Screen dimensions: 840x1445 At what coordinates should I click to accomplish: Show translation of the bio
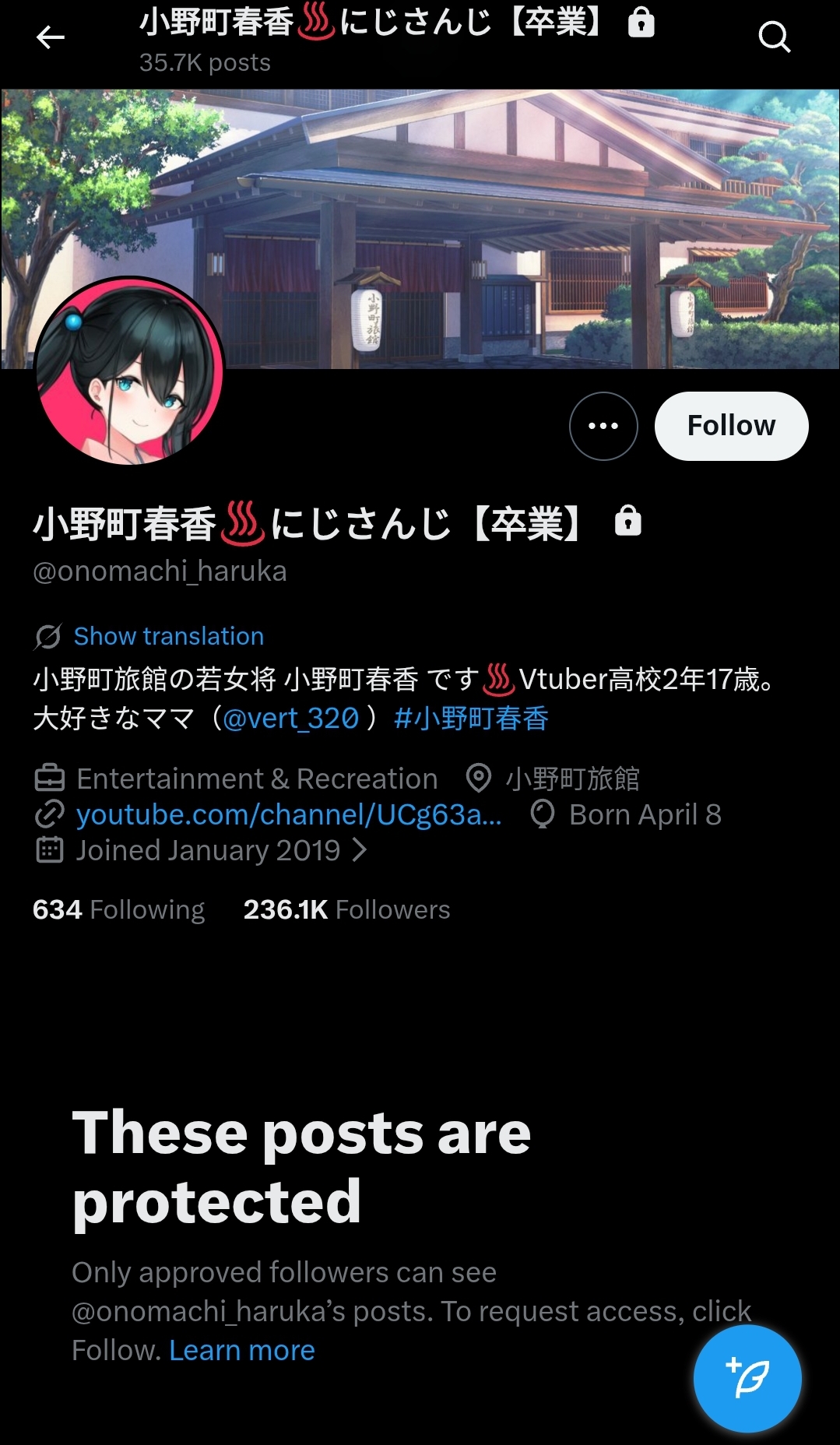[168, 636]
